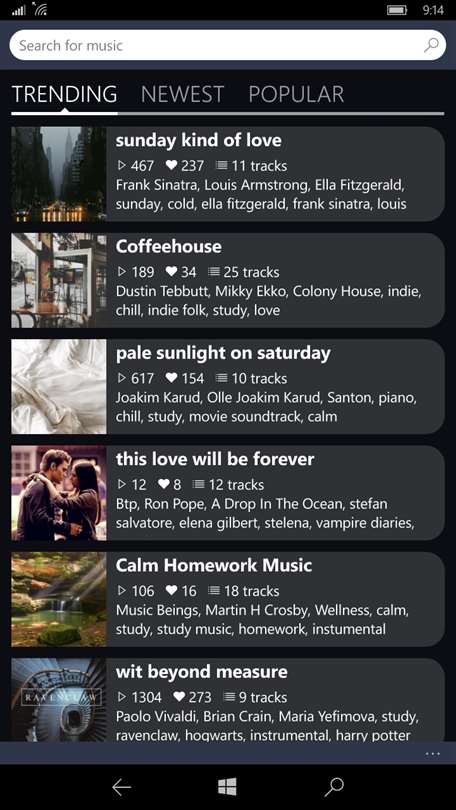The height and width of the screenshot is (810, 456).
Task: Select the Trending tab
Action: (65, 94)
